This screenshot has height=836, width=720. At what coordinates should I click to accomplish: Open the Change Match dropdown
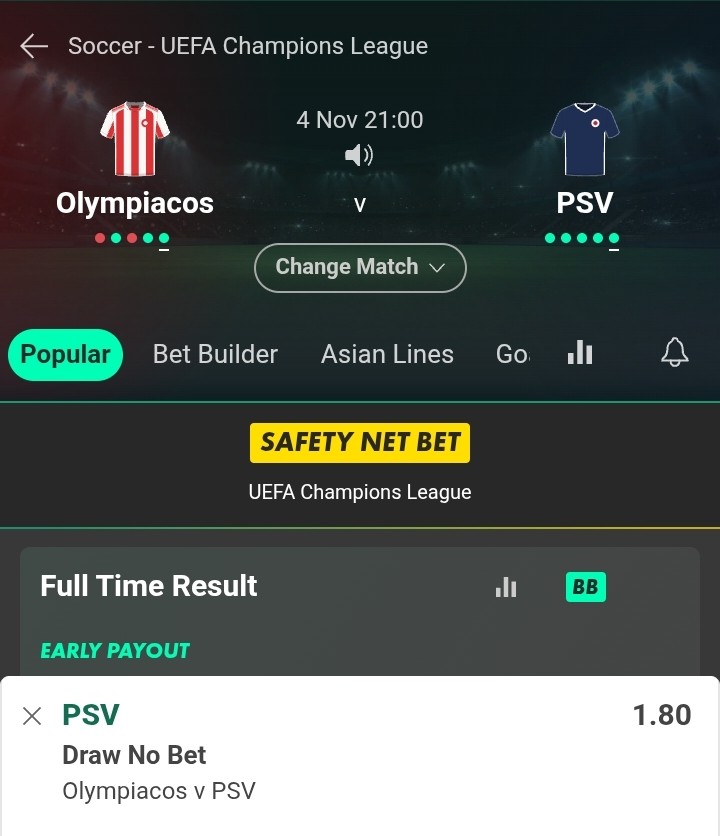tap(360, 267)
